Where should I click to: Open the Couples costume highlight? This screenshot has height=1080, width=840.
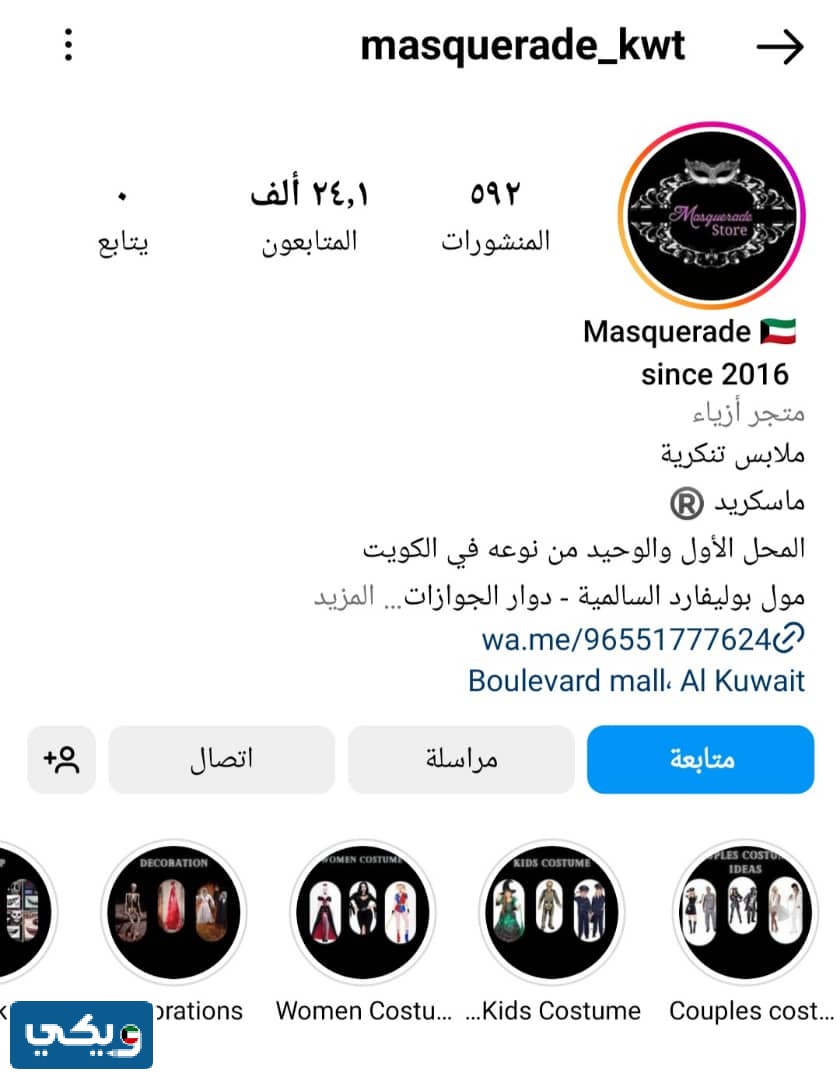745,912
